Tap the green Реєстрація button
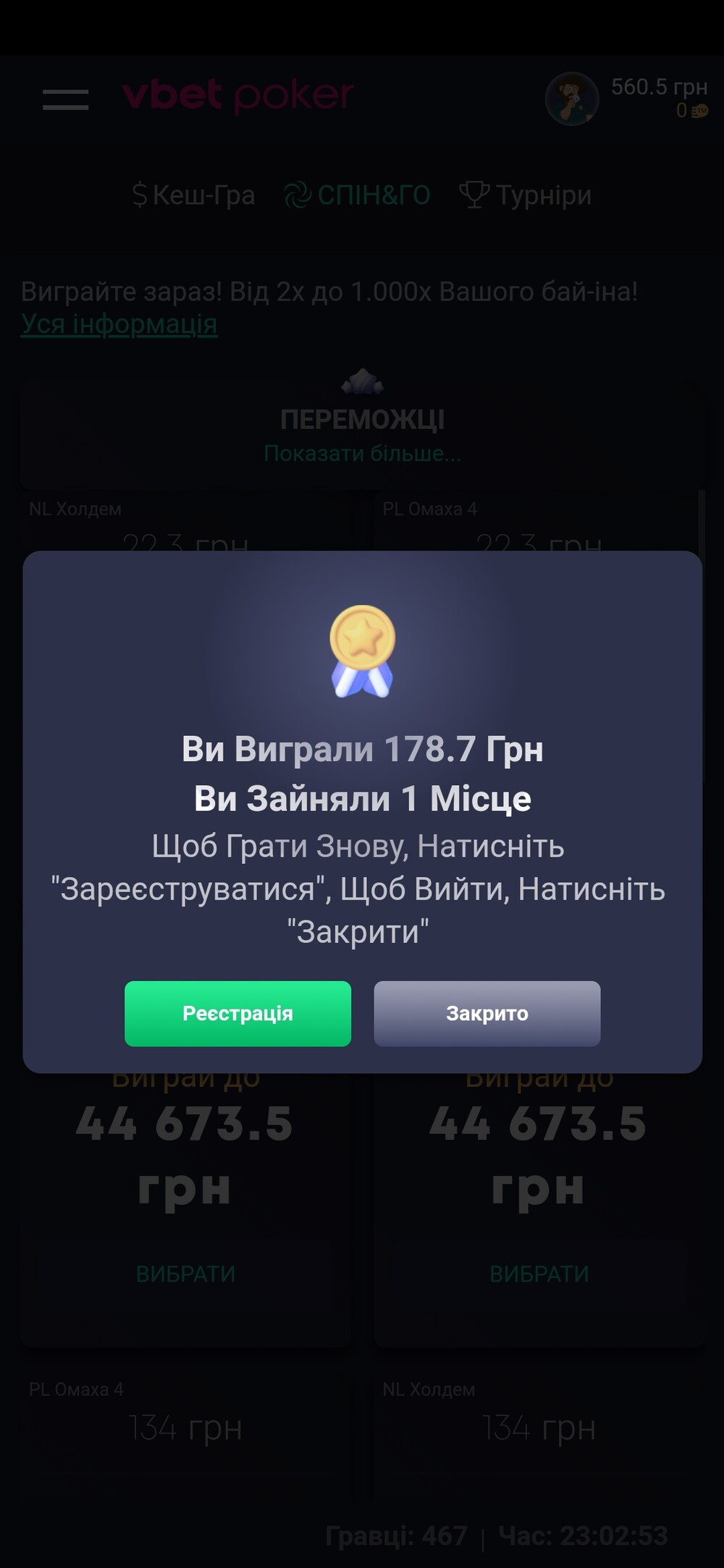 point(237,1013)
